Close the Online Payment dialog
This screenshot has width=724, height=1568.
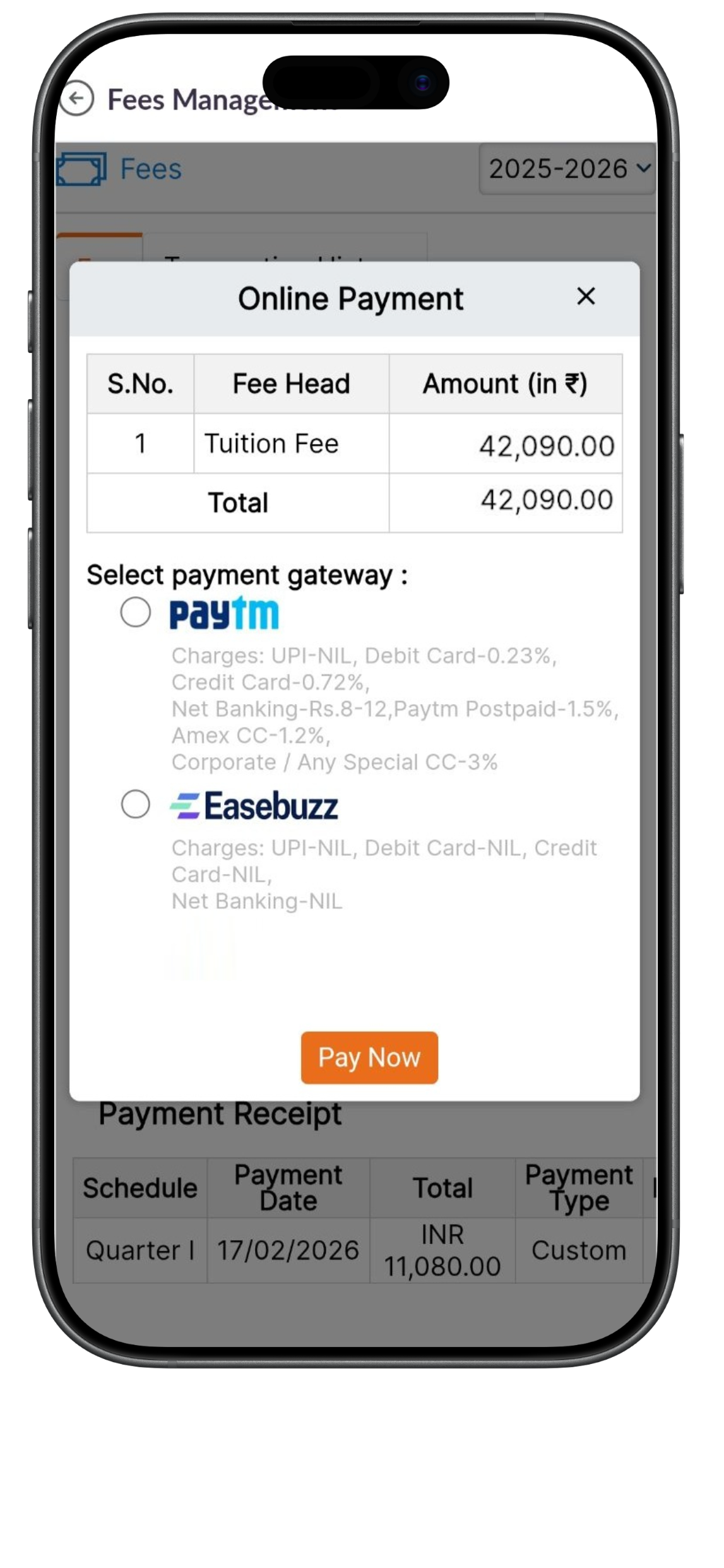[585, 296]
